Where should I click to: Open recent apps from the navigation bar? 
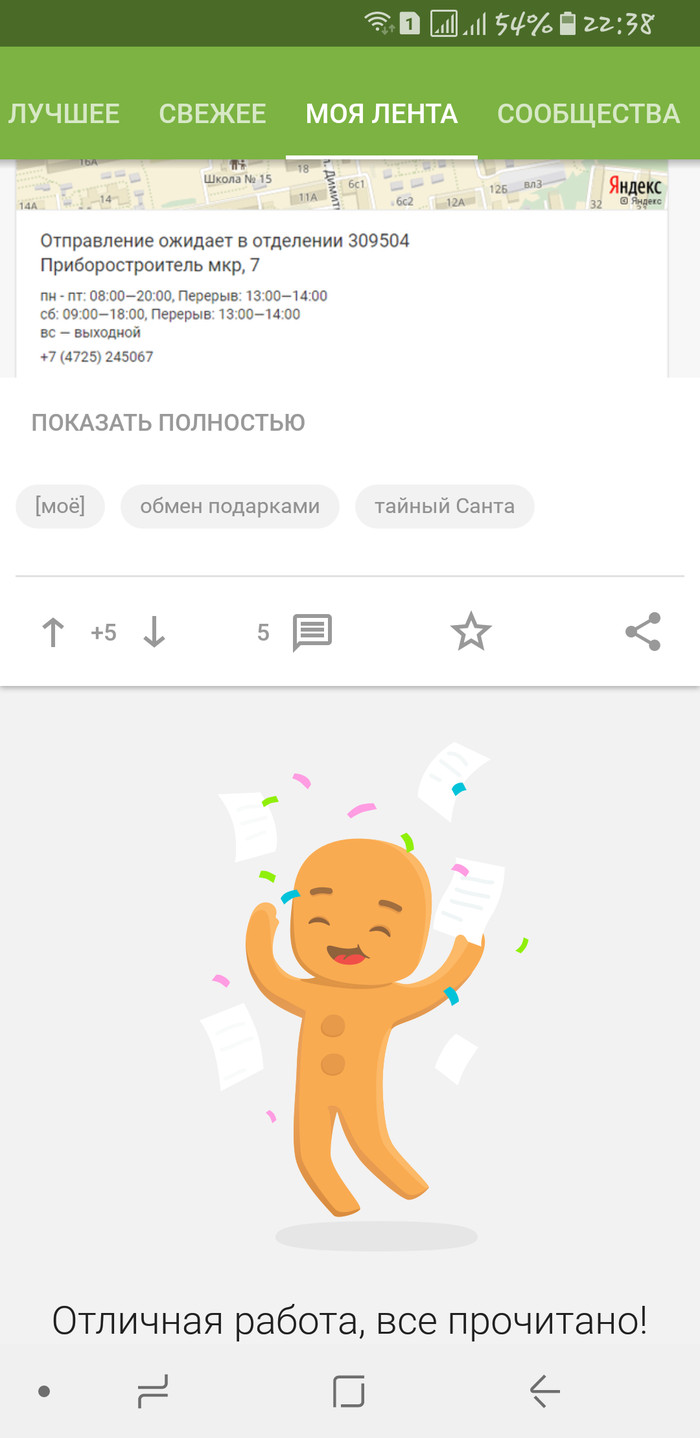[x=152, y=1391]
